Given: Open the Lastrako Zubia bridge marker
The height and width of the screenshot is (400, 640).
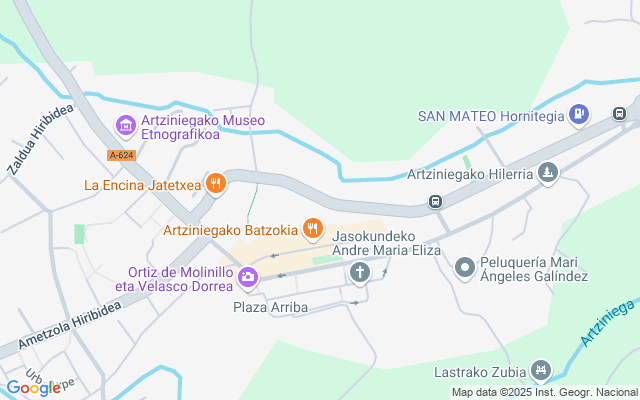Looking at the screenshot, I should coord(541,372).
